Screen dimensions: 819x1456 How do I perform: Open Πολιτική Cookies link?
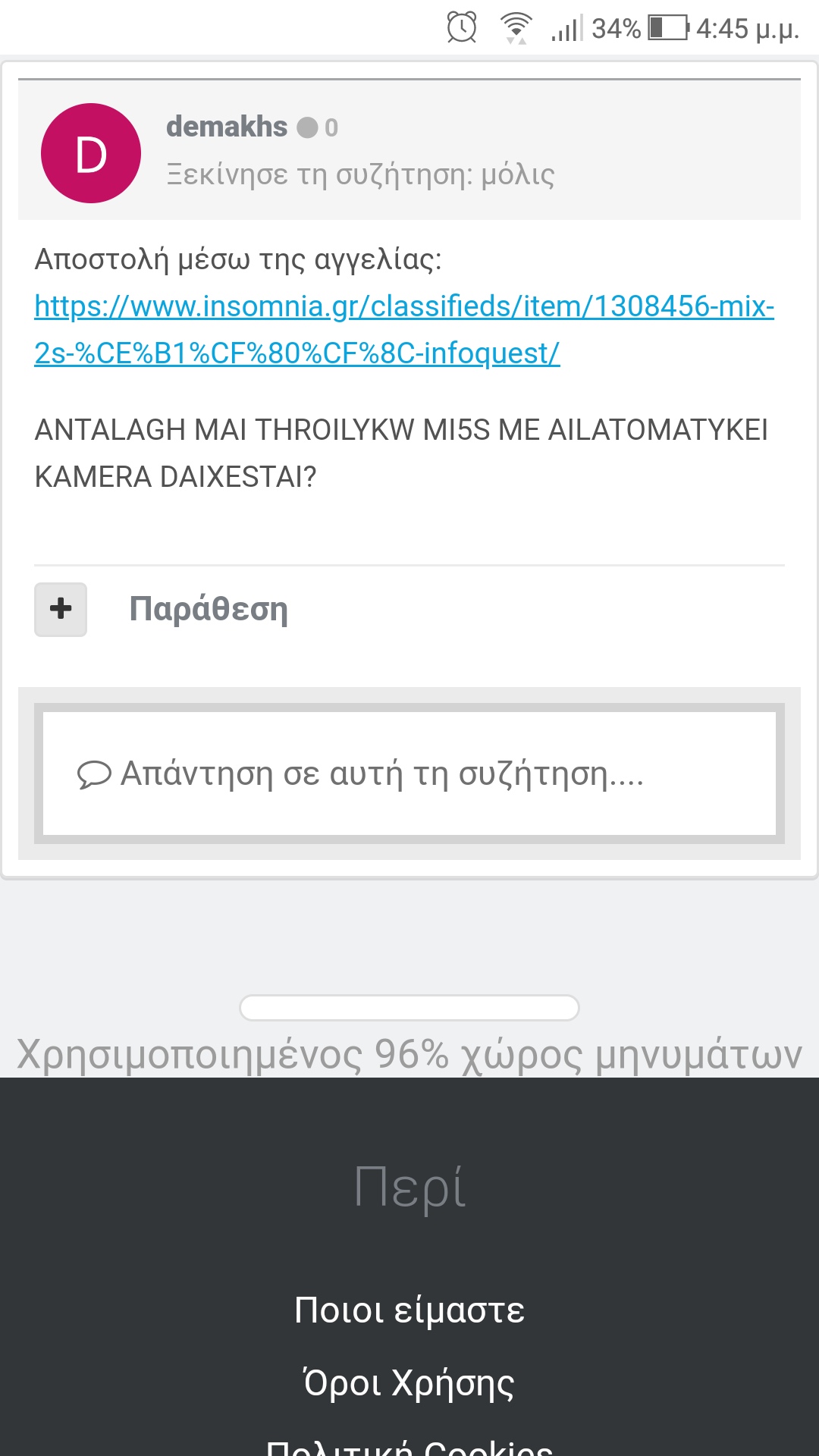pos(409,1447)
